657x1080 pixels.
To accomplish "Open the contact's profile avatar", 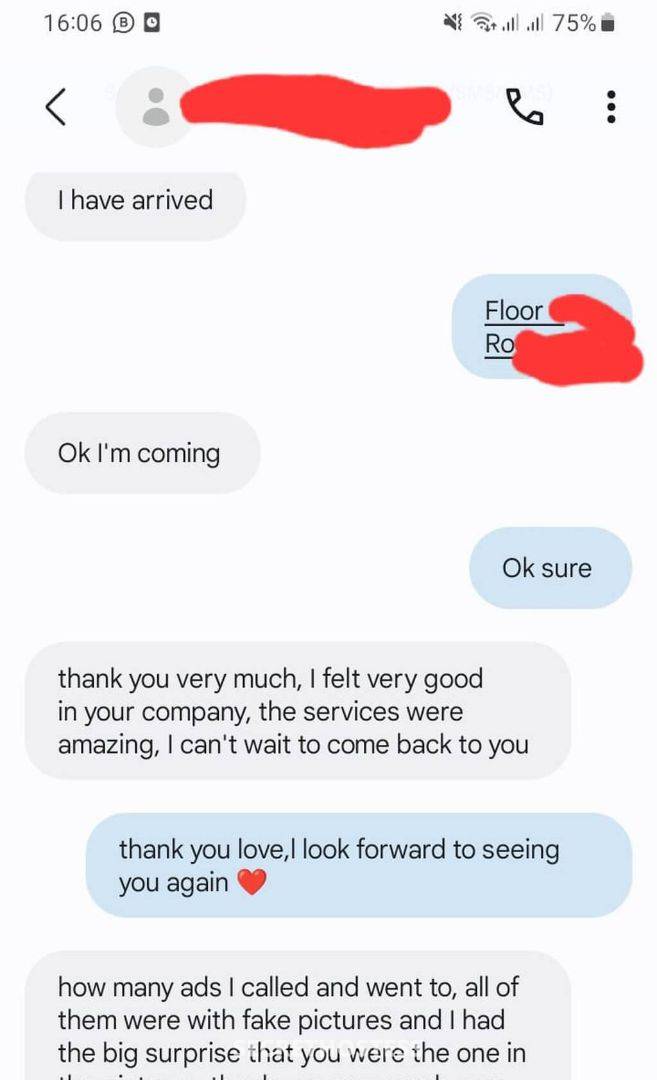I will 155,106.
